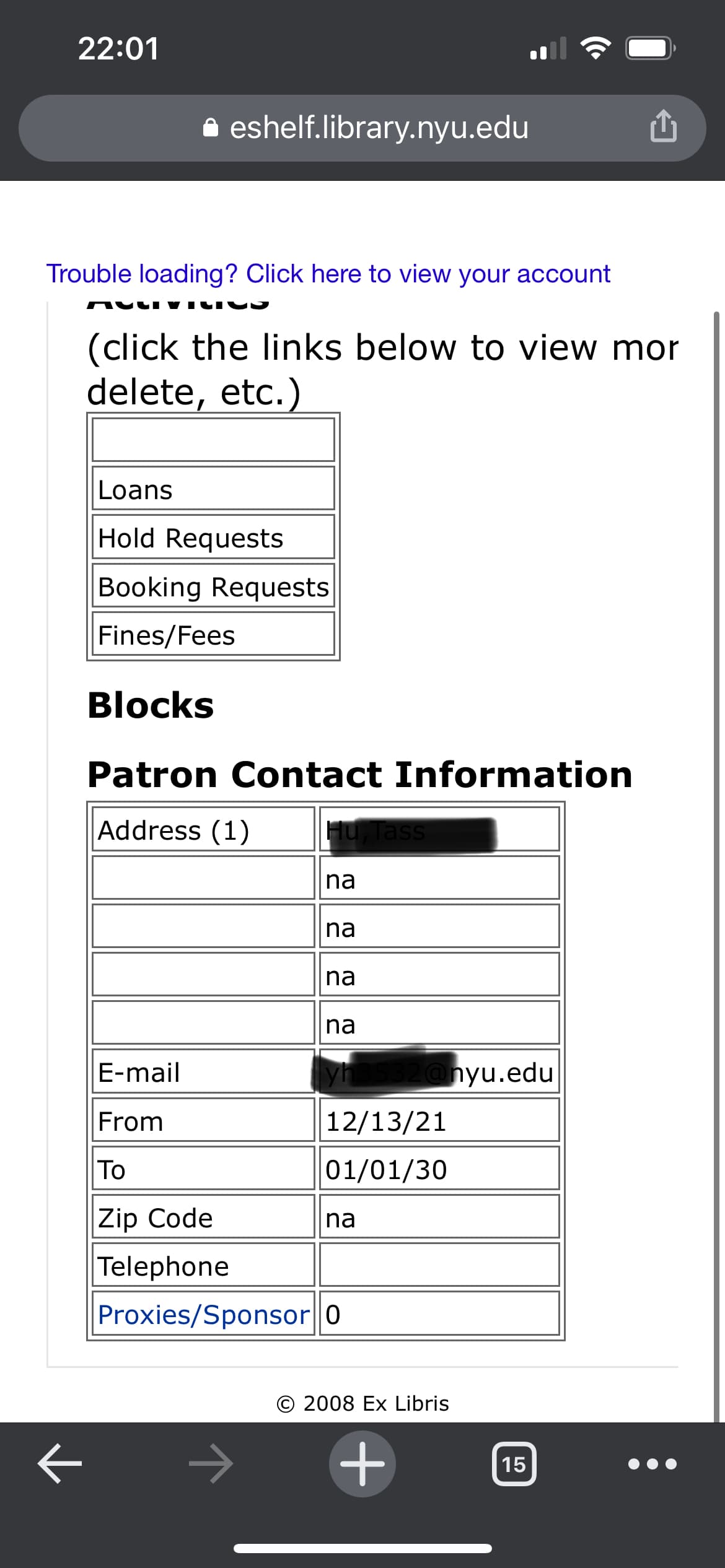Screen dimensions: 725x1568
Task: Go back to the previous page
Action: click(59, 1463)
